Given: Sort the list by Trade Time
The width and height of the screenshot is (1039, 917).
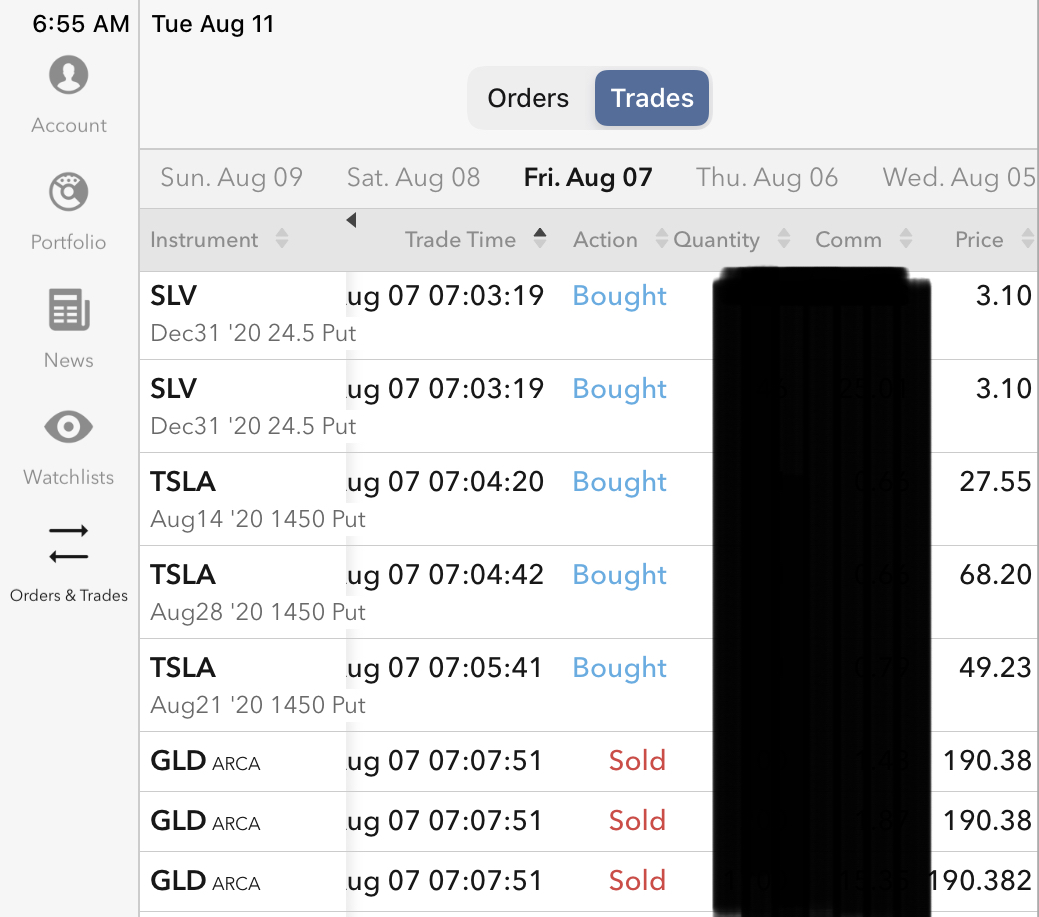Looking at the screenshot, I should pos(461,240).
